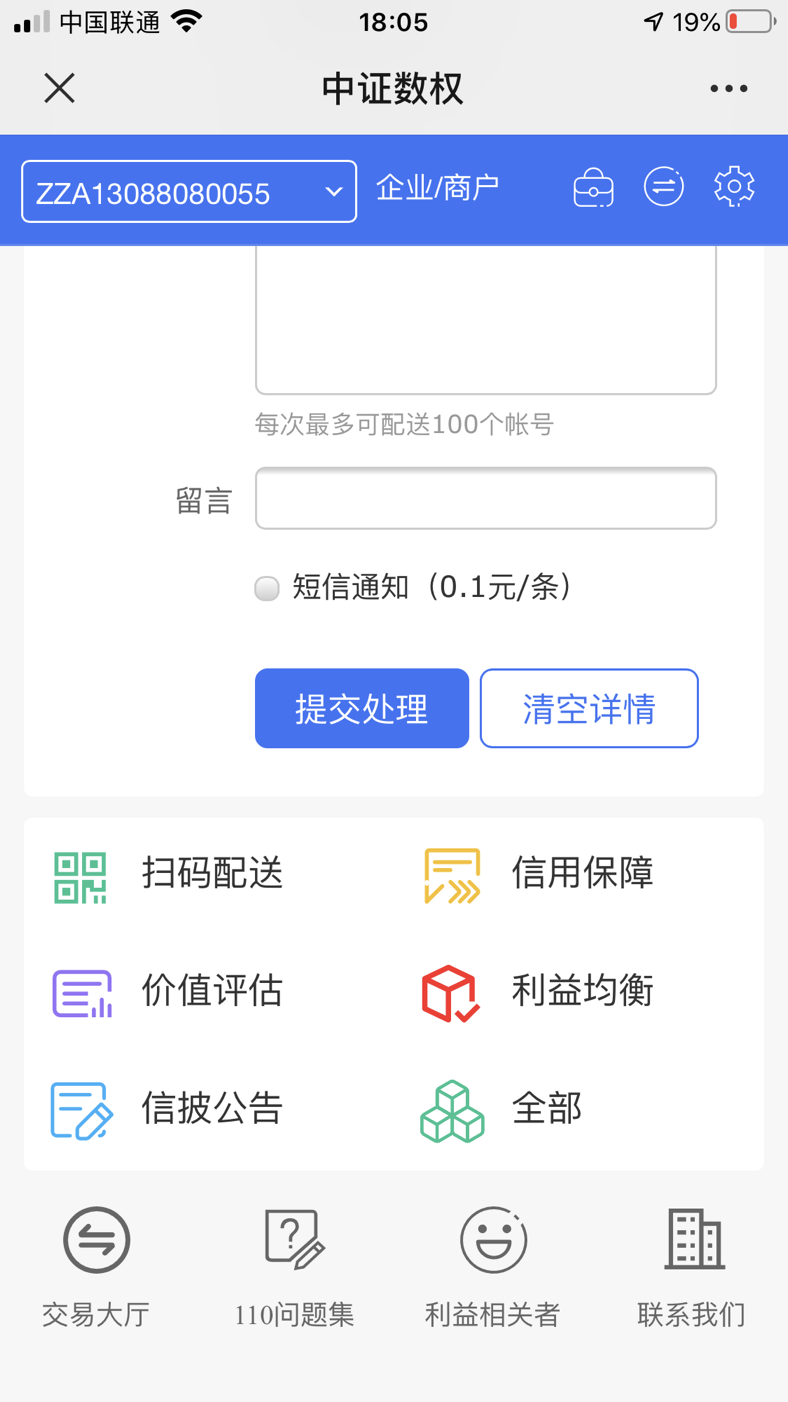Open 信披公告

tap(168, 1110)
